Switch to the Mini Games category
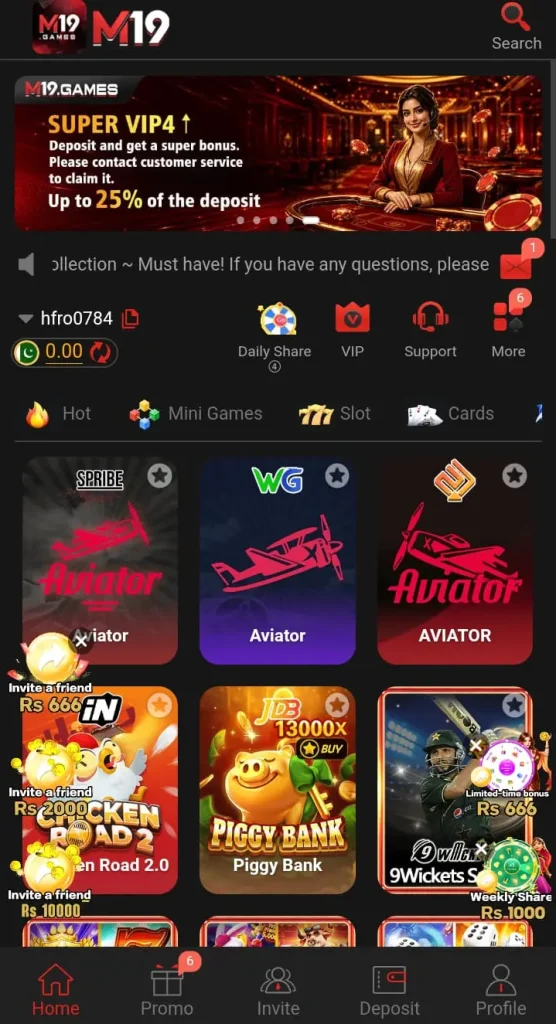Image resolution: width=556 pixels, height=1024 pixels. [x=195, y=413]
